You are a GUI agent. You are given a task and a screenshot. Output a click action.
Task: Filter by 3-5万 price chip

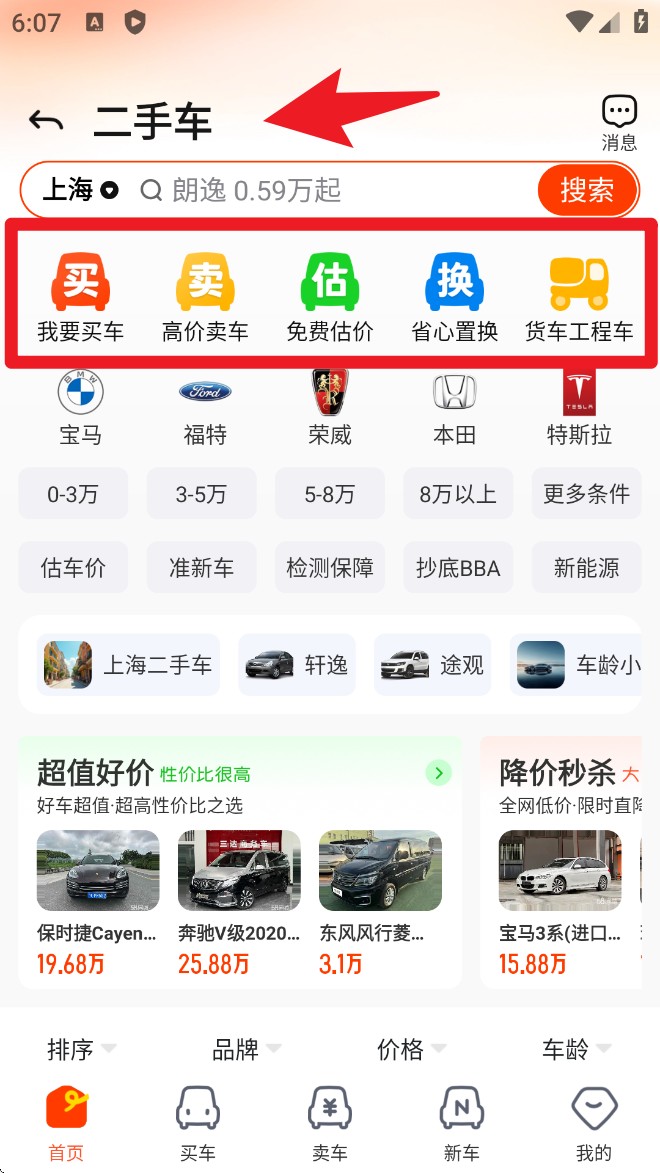tap(201, 494)
